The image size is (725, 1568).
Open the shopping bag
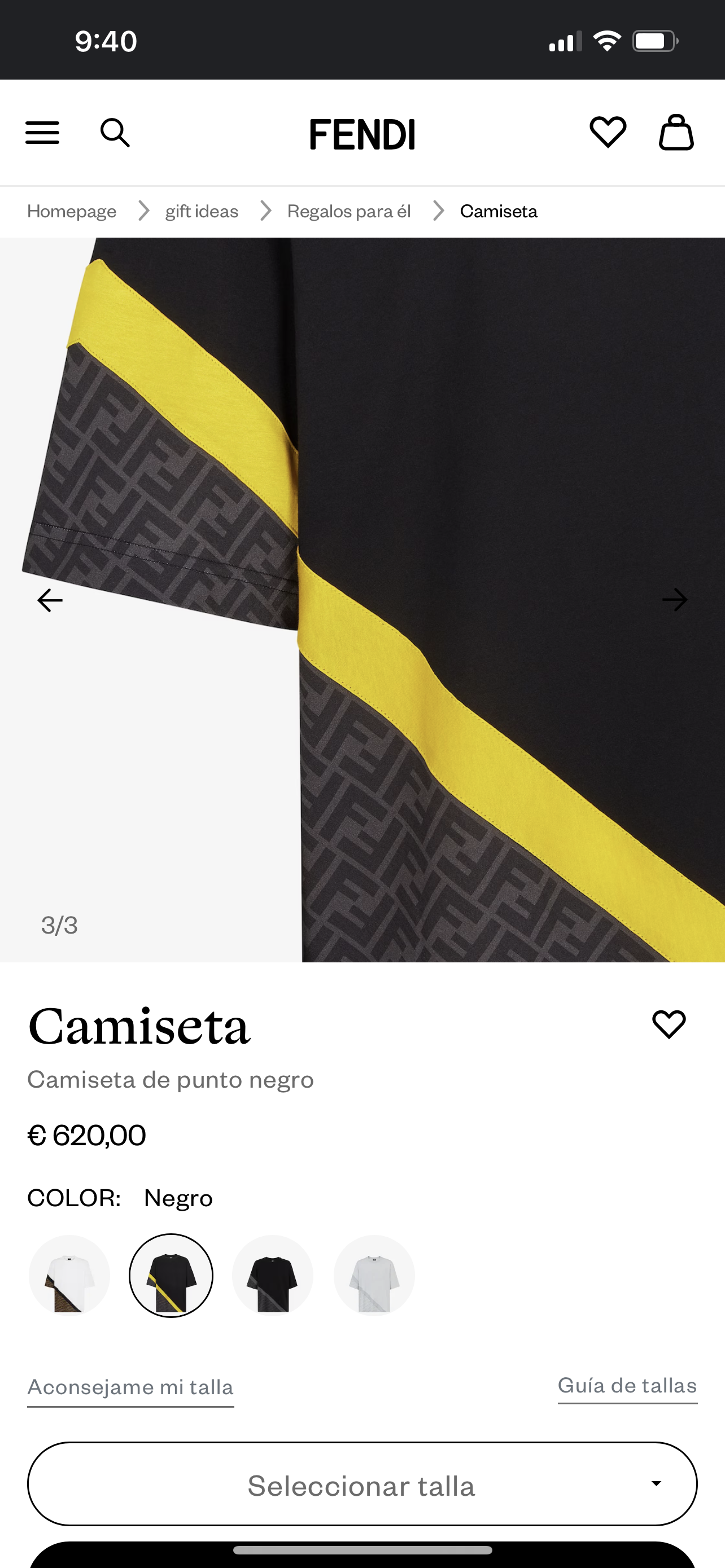676,132
